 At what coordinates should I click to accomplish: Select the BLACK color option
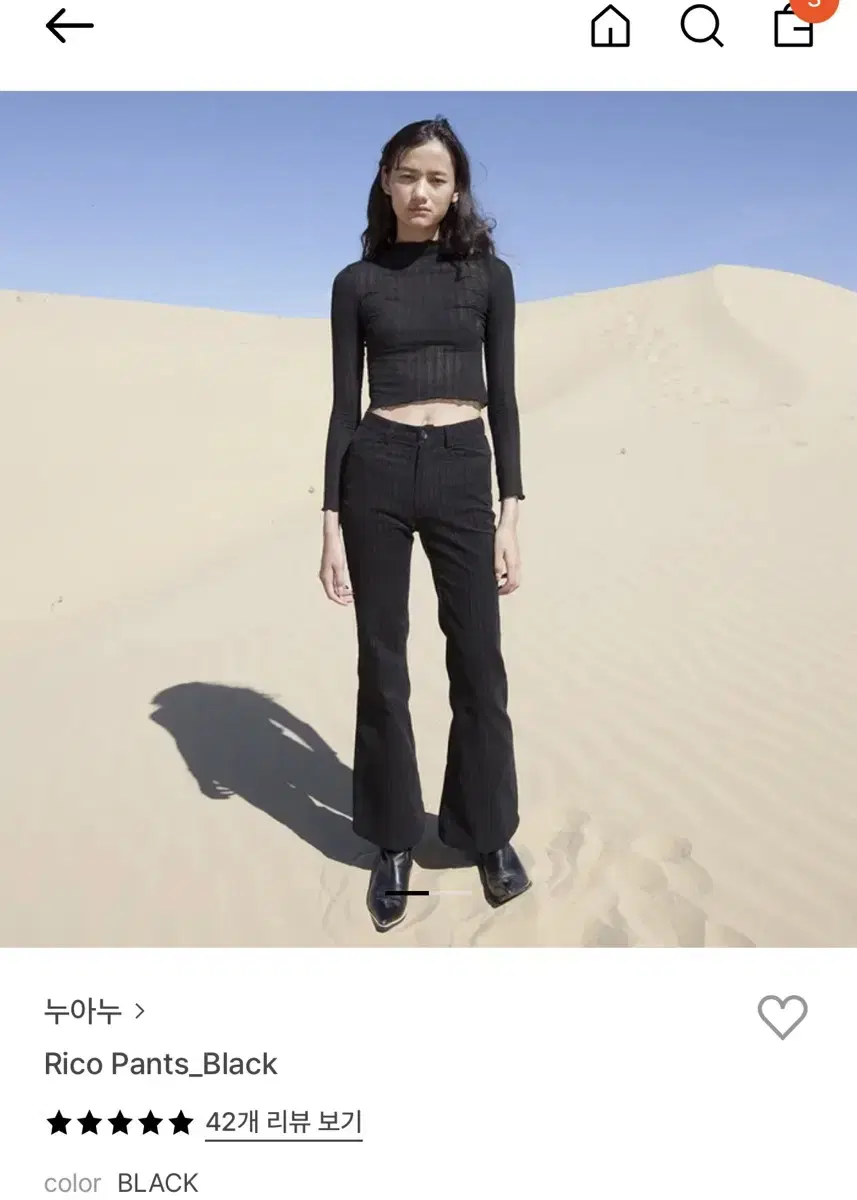point(158,1183)
